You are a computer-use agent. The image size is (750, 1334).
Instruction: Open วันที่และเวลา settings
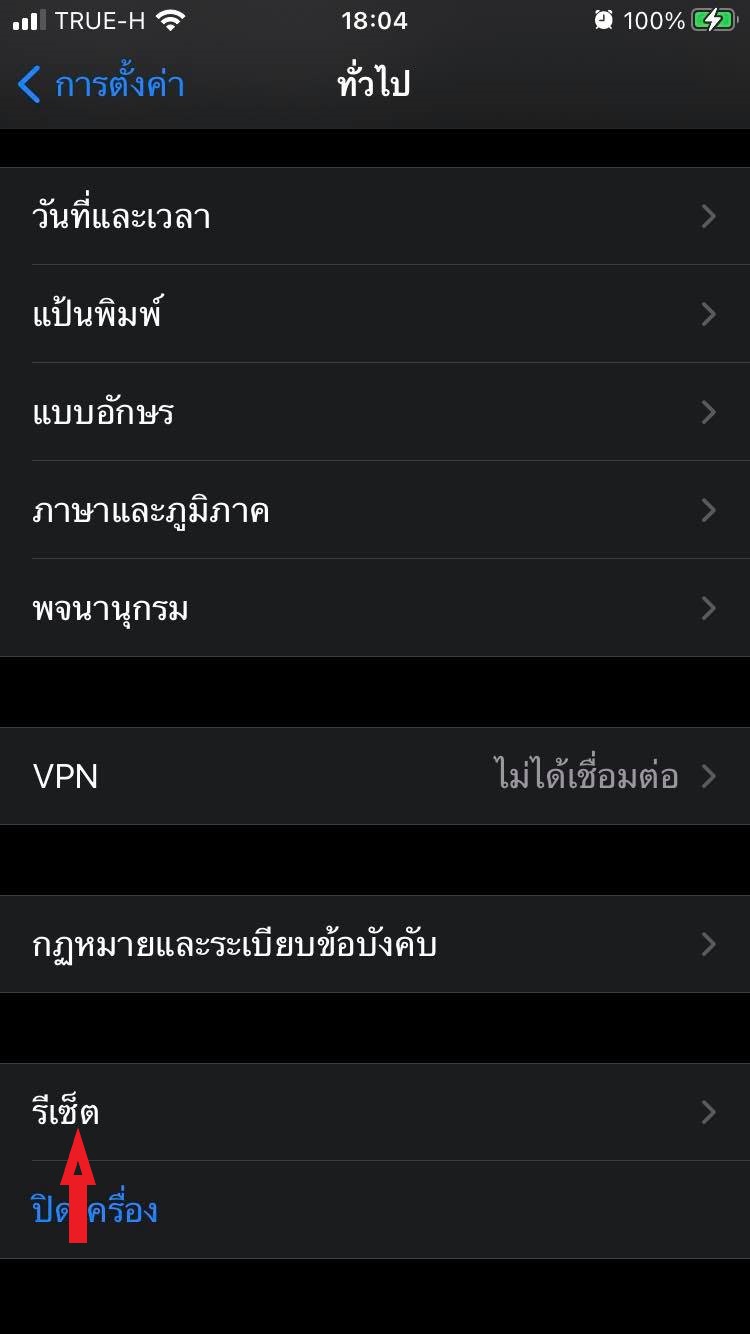pos(375,216)
